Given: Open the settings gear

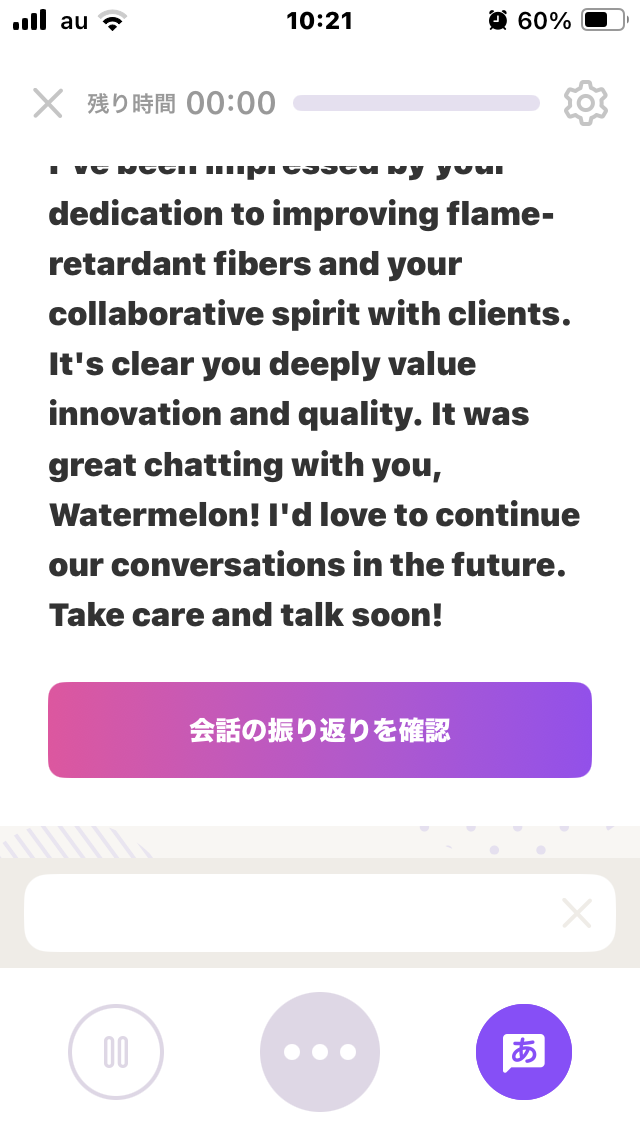Looking at the screenshot, I should click(586, 104).
